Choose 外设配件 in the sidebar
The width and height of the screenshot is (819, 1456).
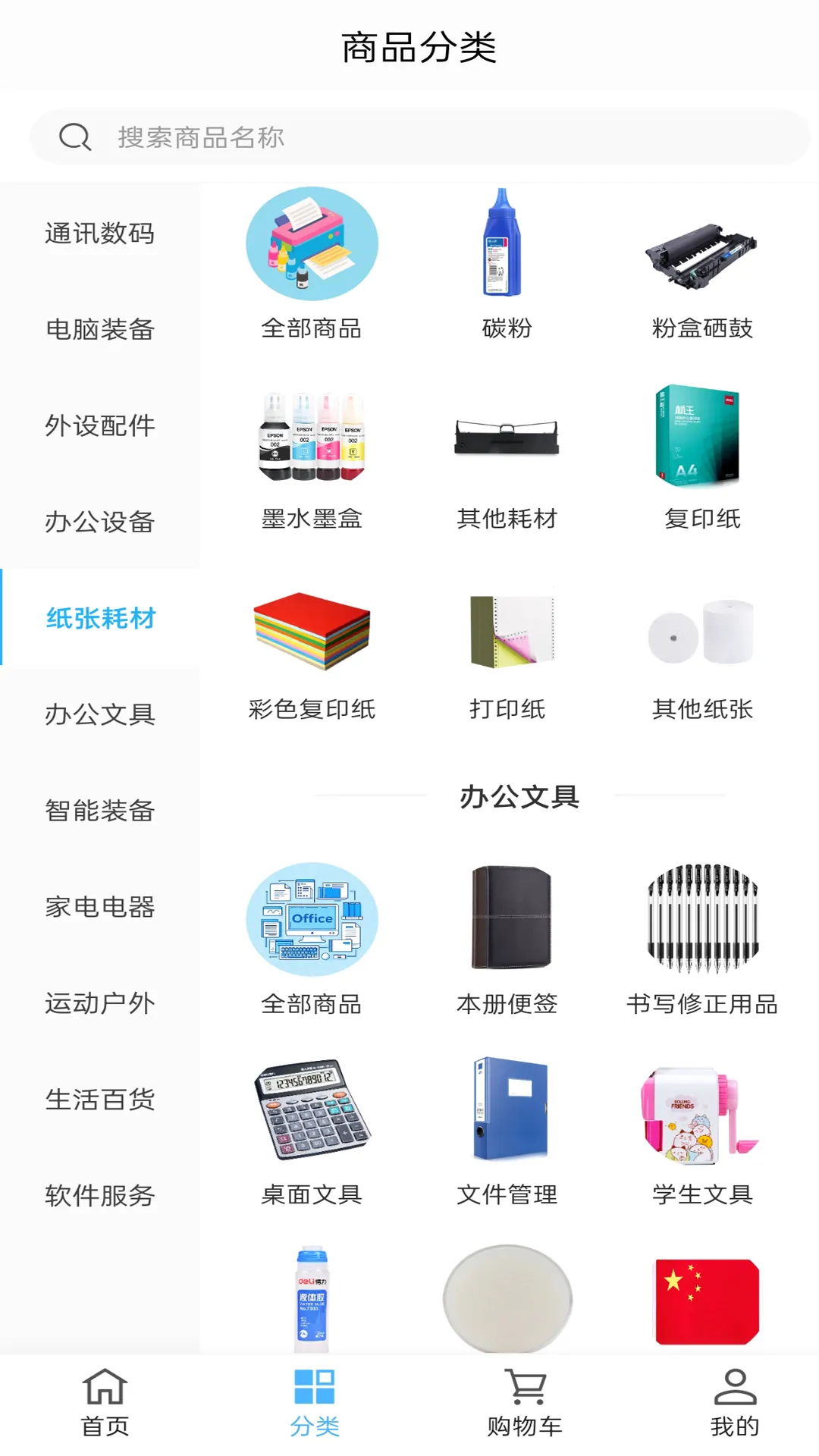tap(100, 425)
